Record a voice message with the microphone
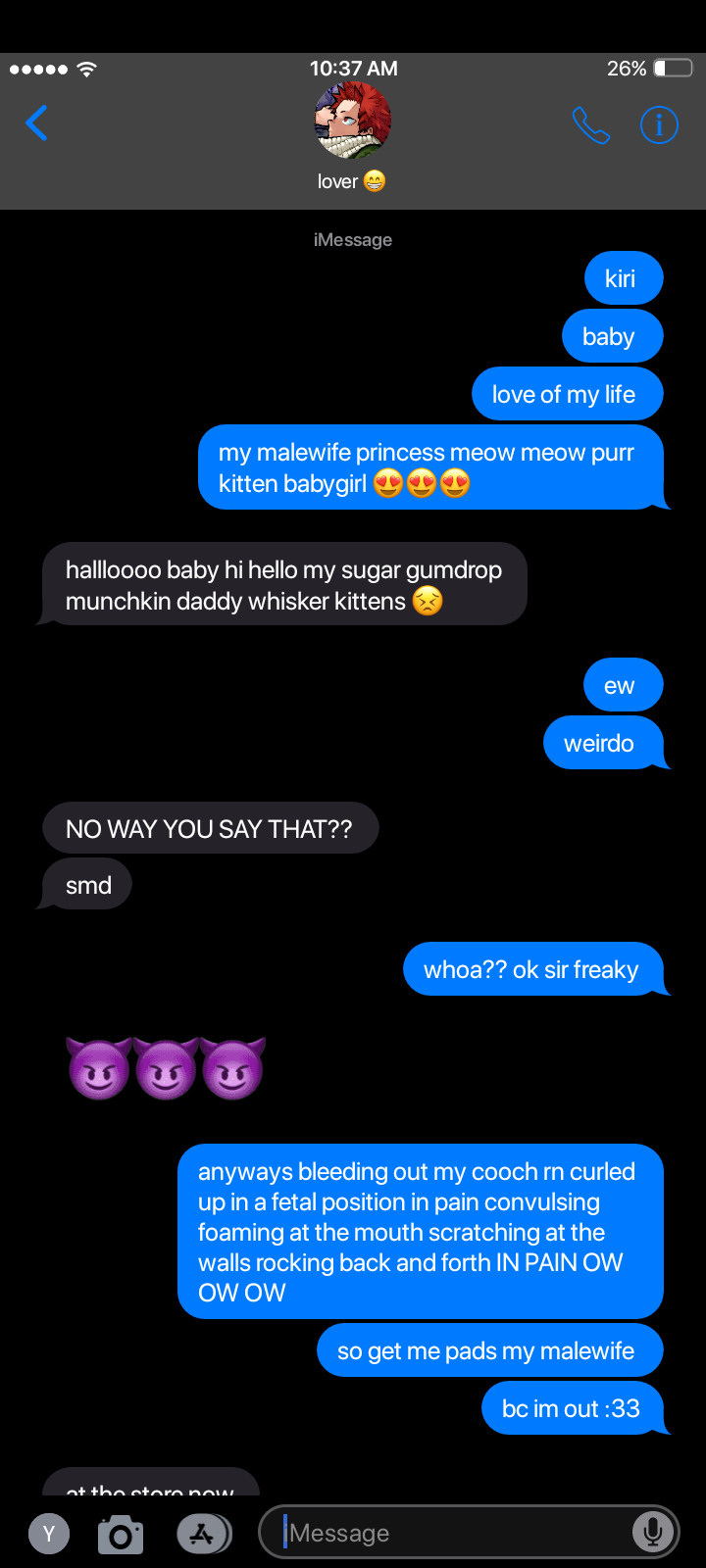 click(652, 1532)
